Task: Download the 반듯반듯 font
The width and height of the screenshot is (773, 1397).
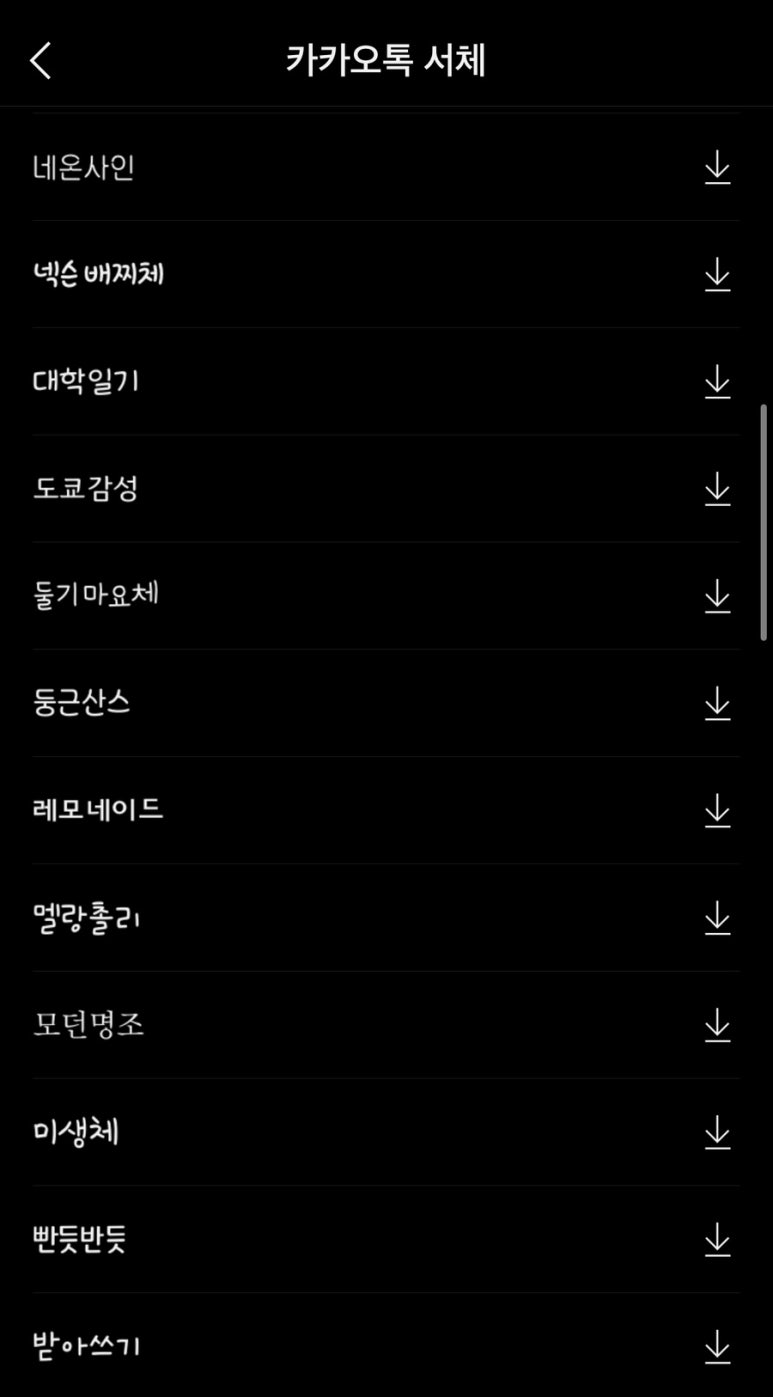Action: (717, 1240)
